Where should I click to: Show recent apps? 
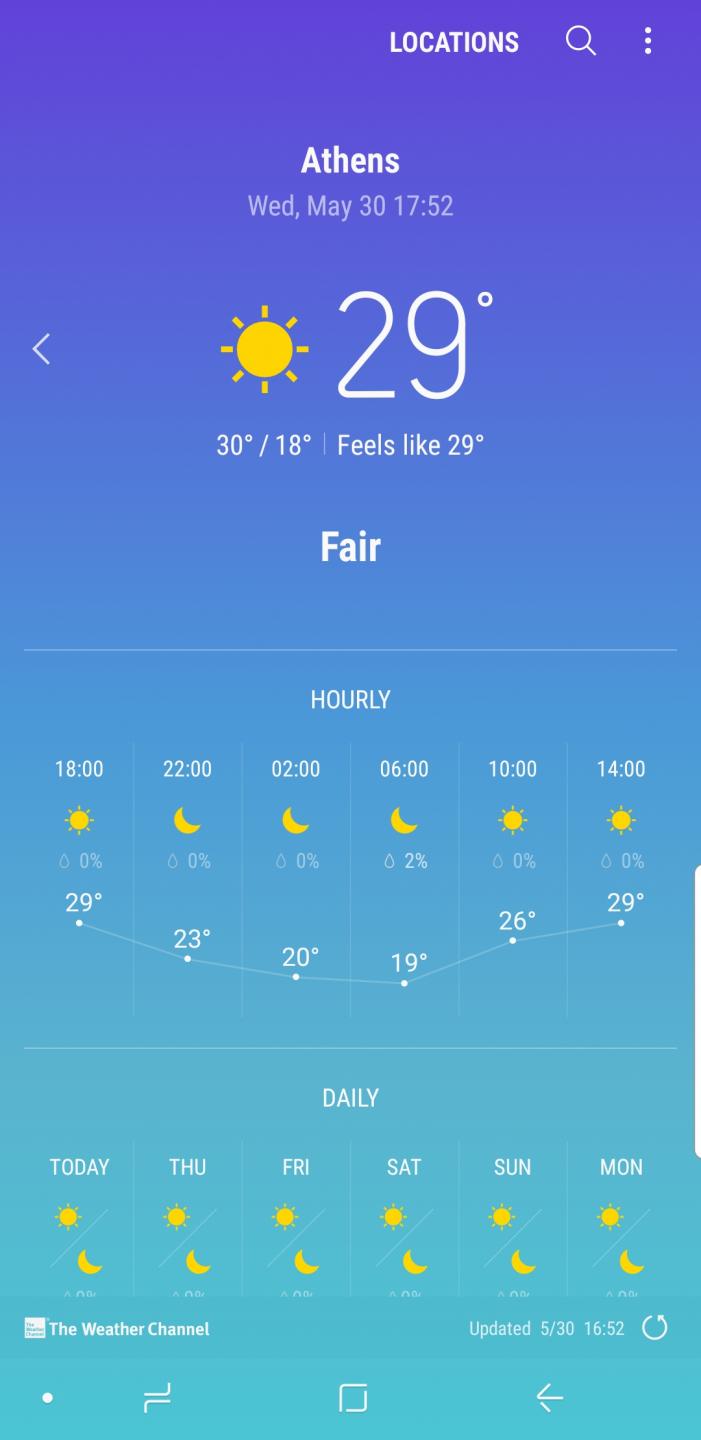tap(157, 1397)
